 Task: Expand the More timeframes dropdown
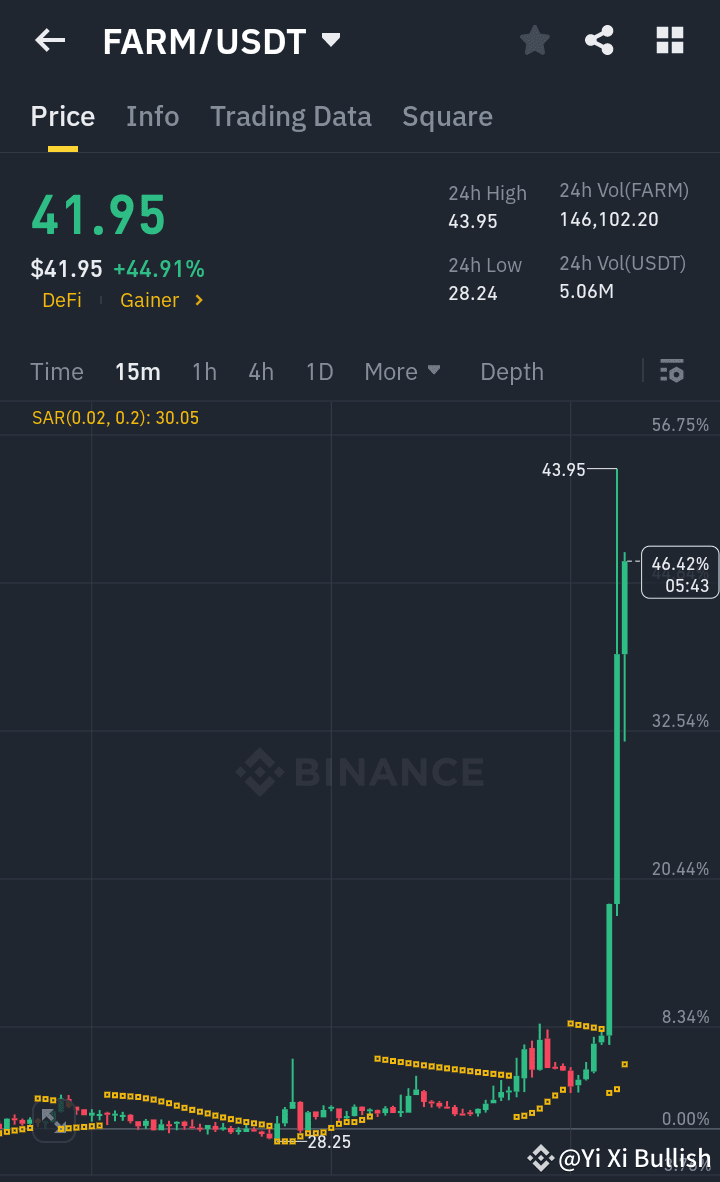pyautogui.click(x=402, y=371)
